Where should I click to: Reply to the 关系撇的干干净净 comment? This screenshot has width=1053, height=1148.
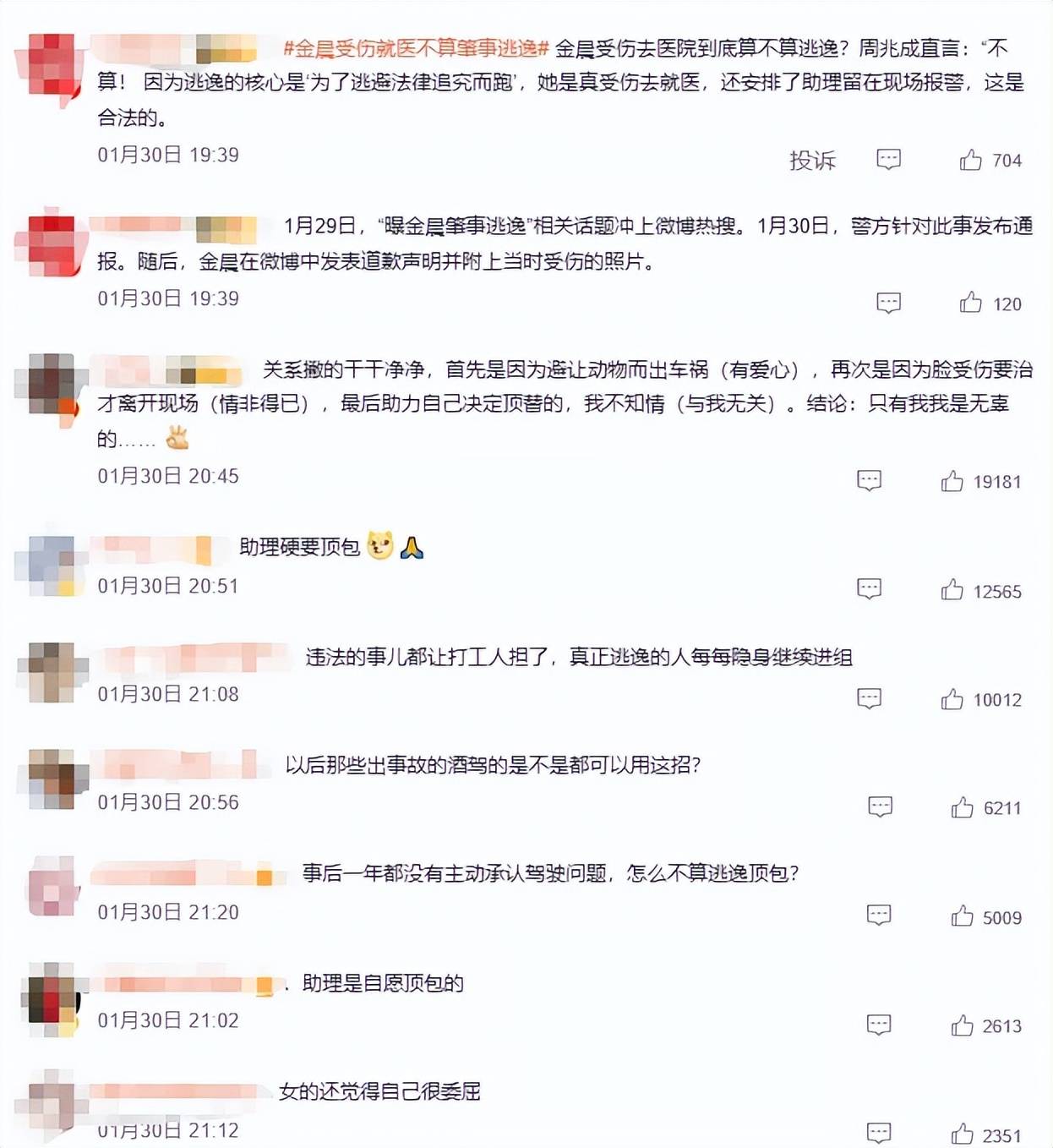click(869, 480)
